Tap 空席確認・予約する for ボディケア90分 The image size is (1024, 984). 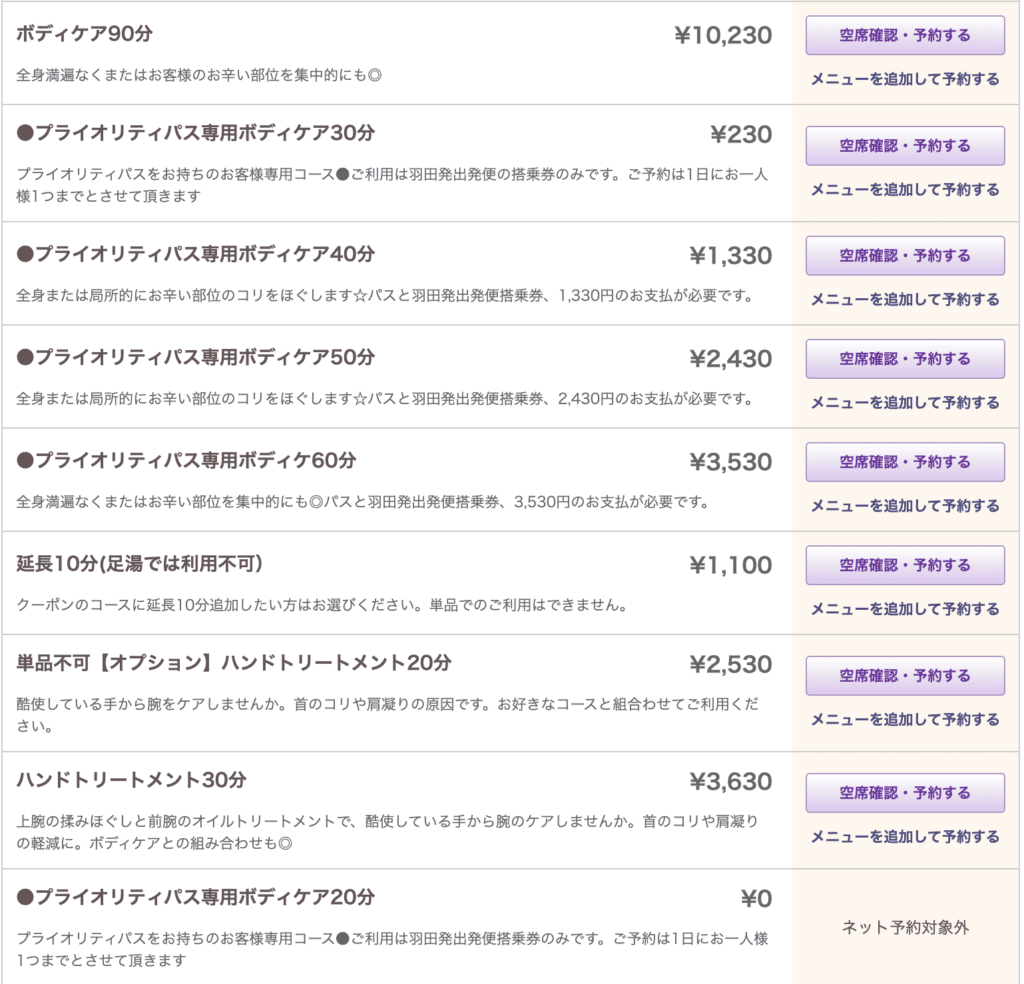coord(905,35)
